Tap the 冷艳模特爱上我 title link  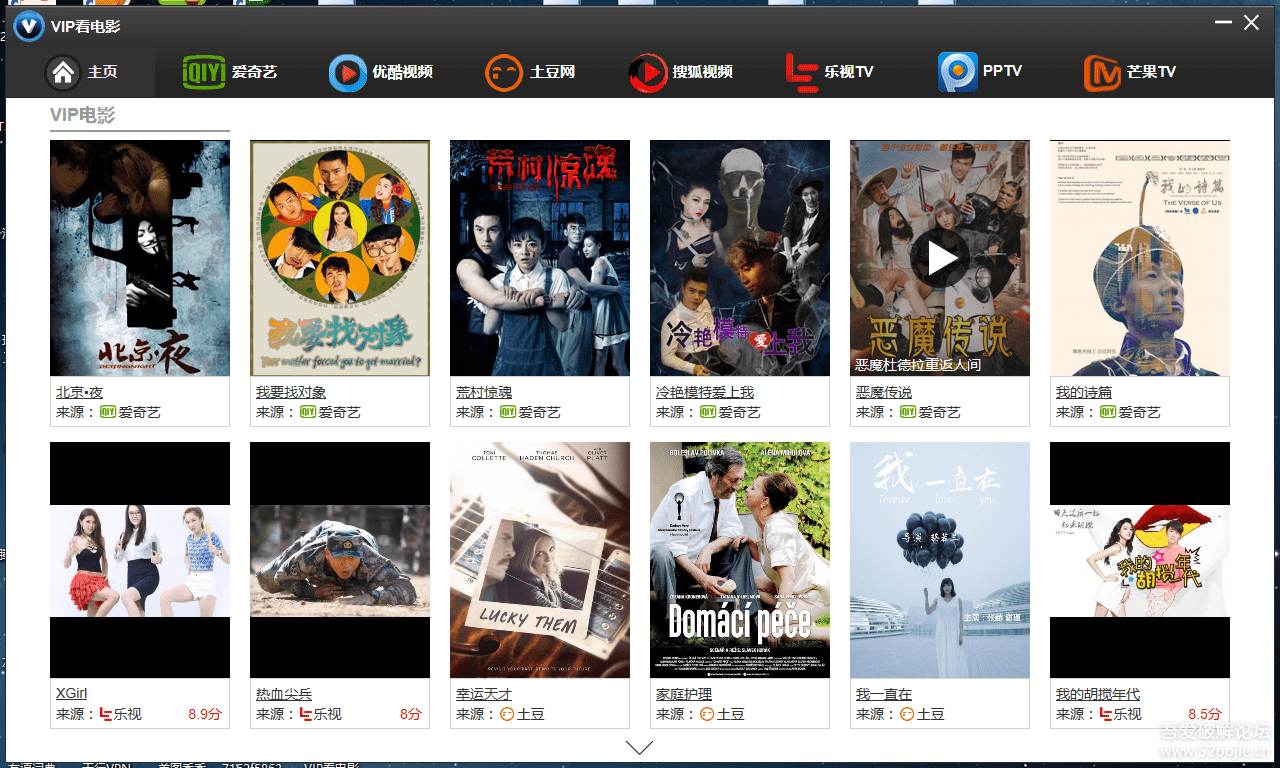705,392
